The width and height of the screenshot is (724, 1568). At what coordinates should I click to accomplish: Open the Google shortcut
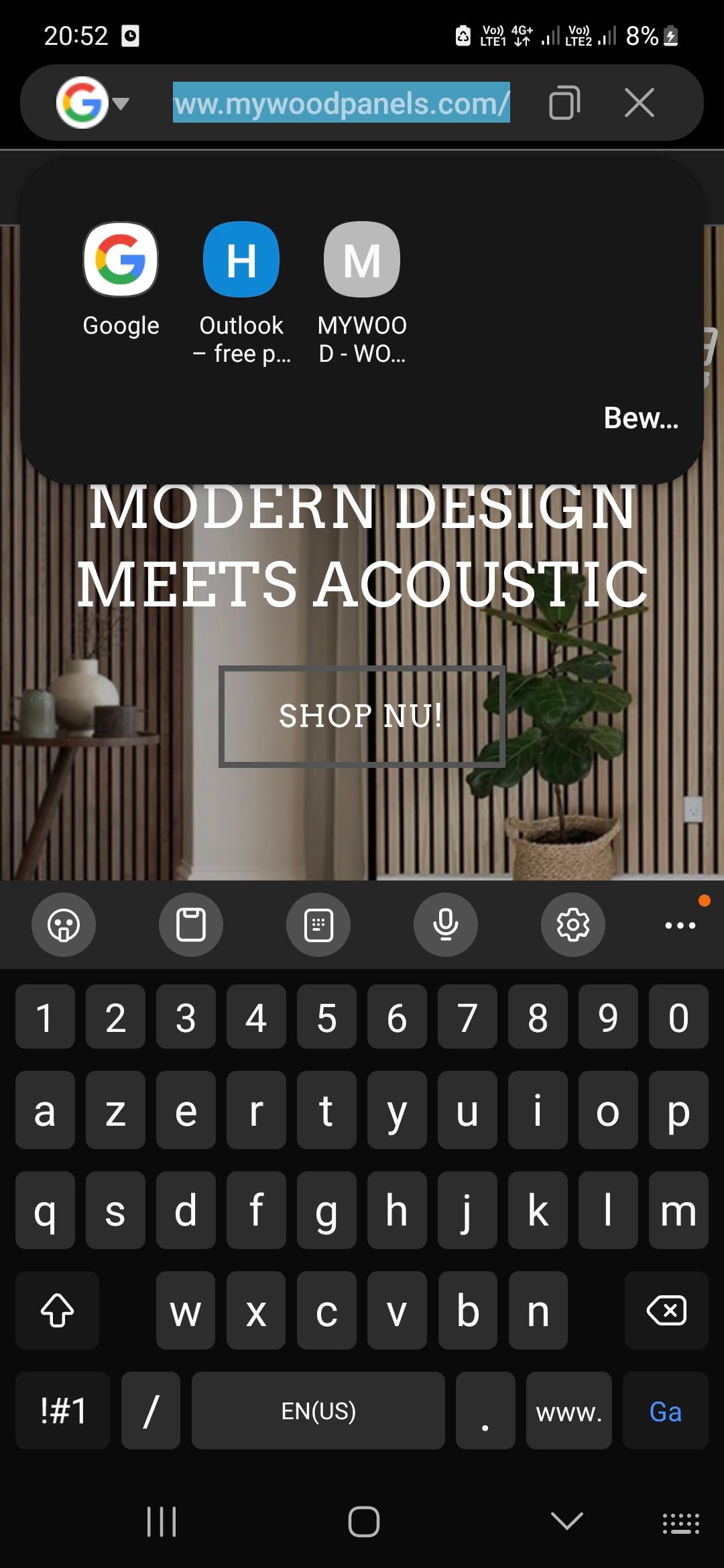point(121,279)
